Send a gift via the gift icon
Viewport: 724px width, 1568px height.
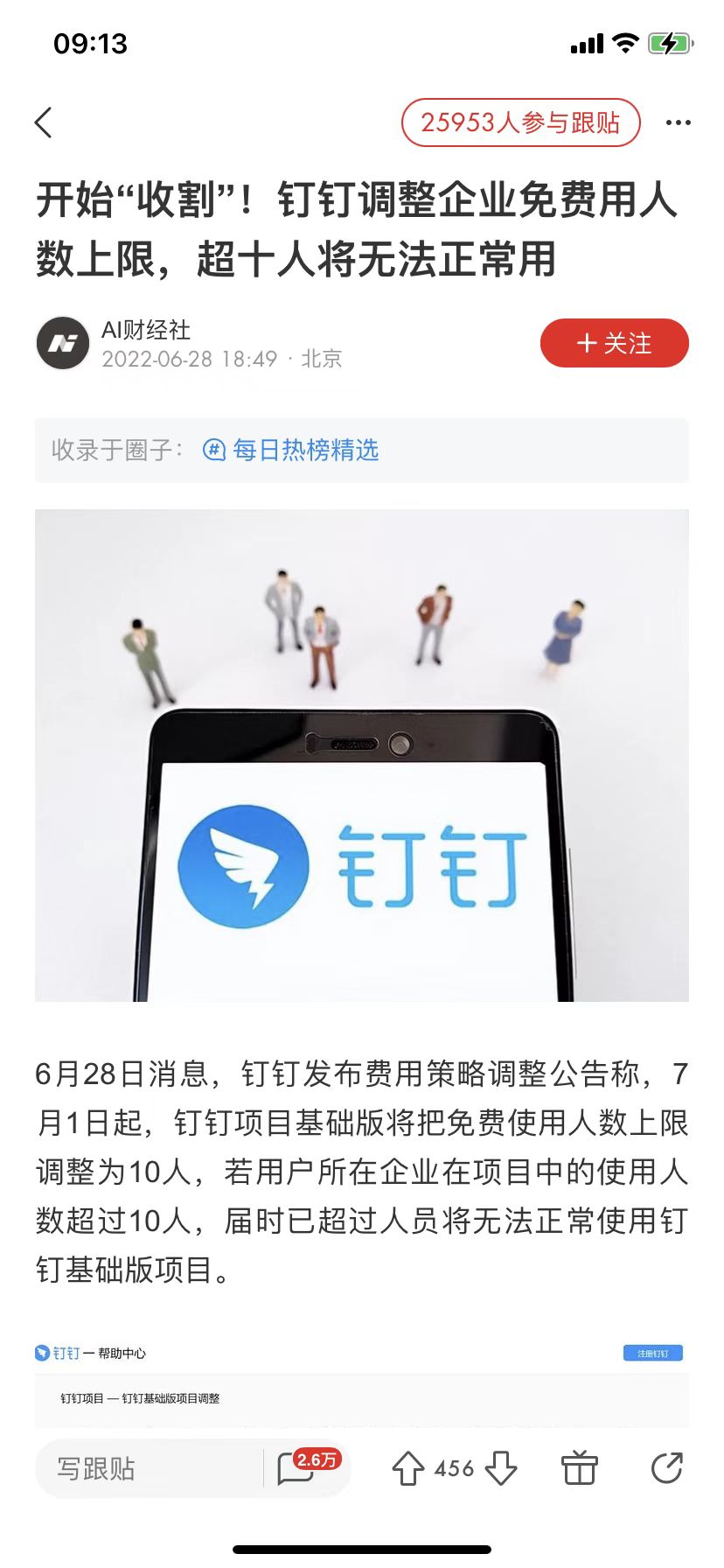tap(579, 1468)
